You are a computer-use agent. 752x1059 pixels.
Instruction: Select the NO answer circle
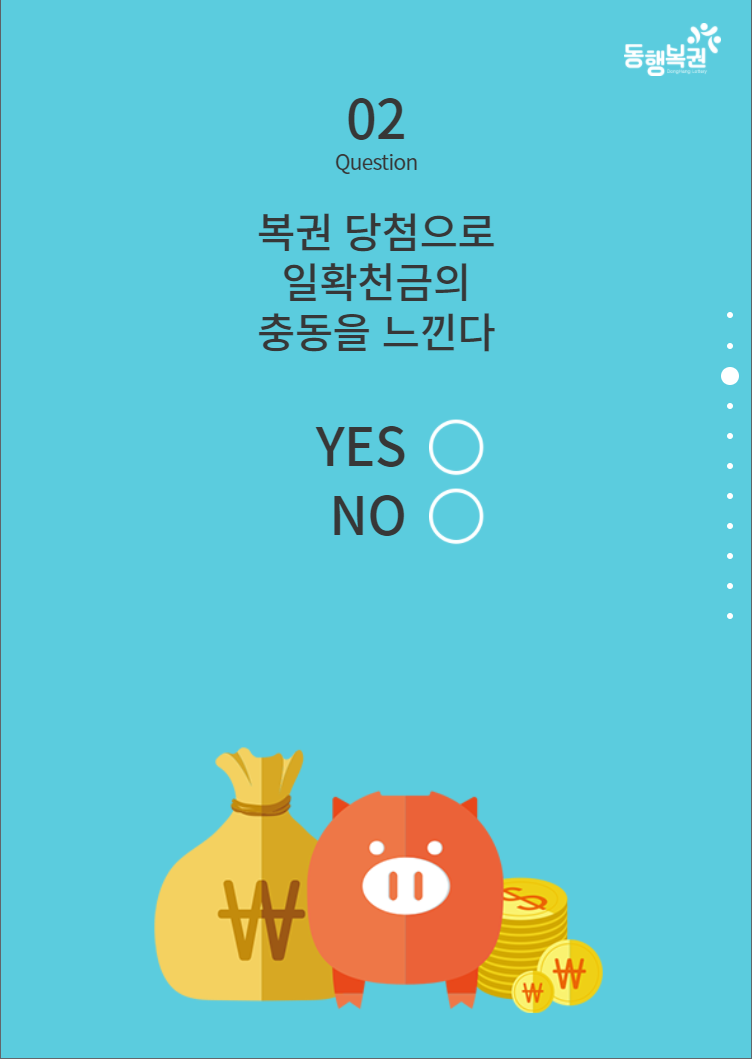(456, 516)
